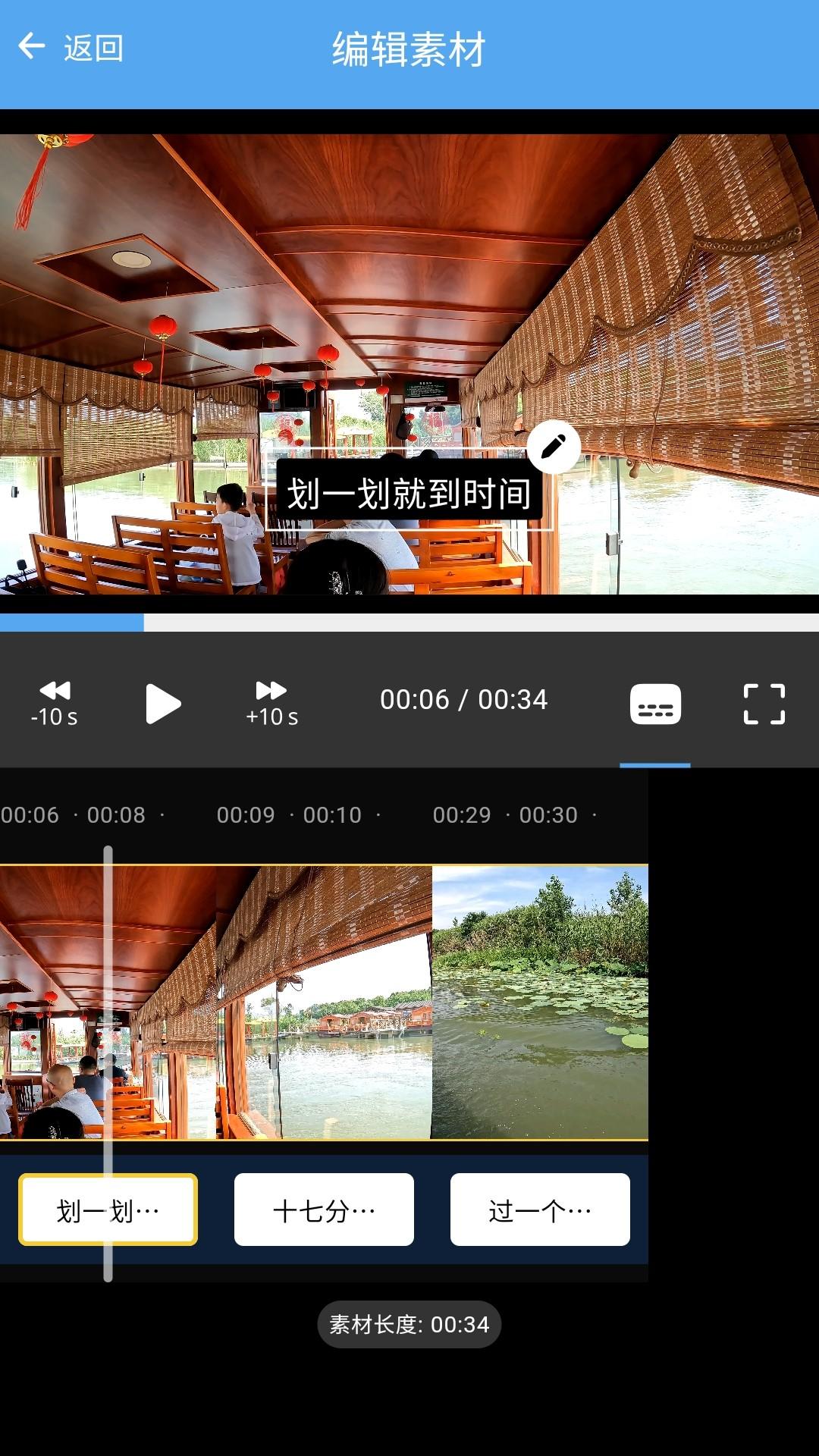Click the 00:06 / 00:34 time display

click(x=465, y=699)
